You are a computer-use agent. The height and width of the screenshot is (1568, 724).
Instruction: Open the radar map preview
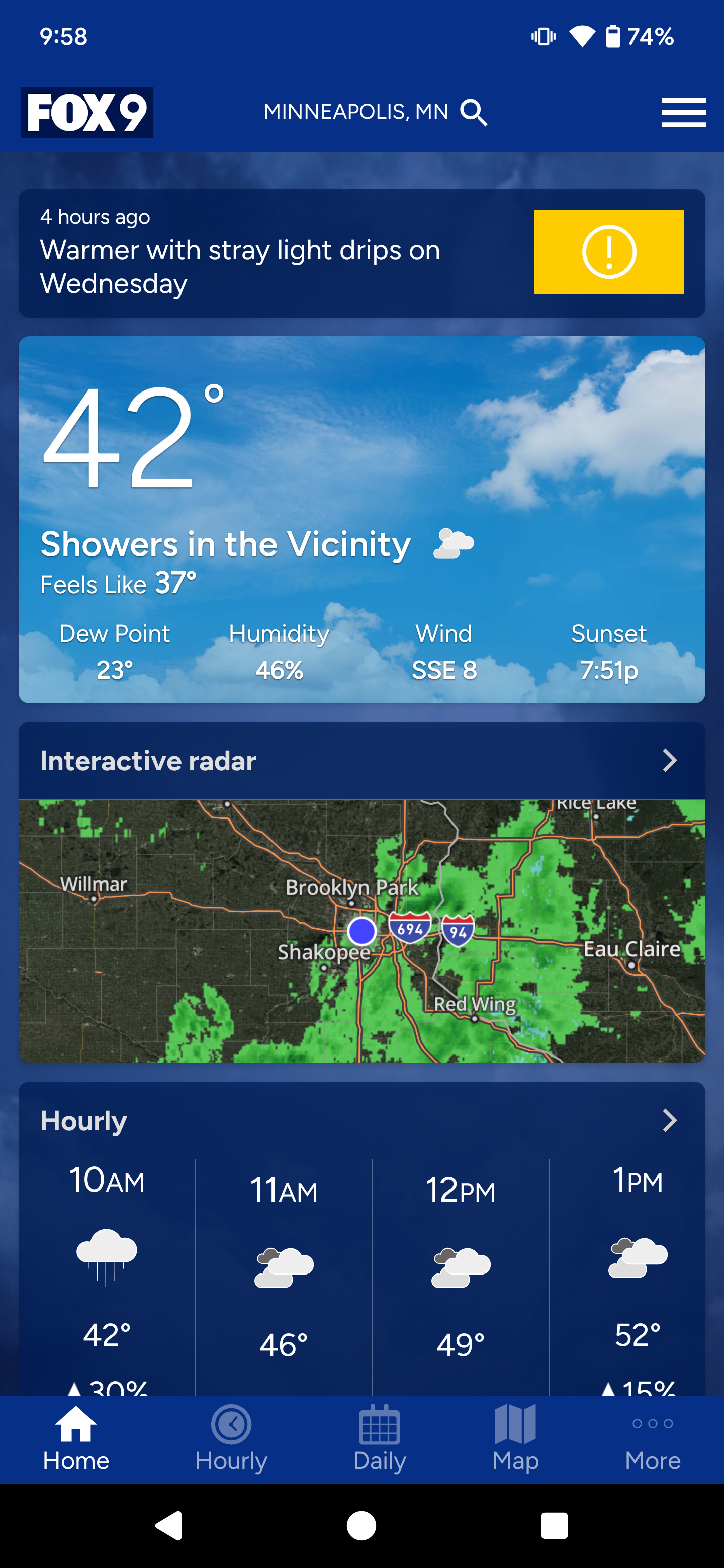click(x=361, y=930)
